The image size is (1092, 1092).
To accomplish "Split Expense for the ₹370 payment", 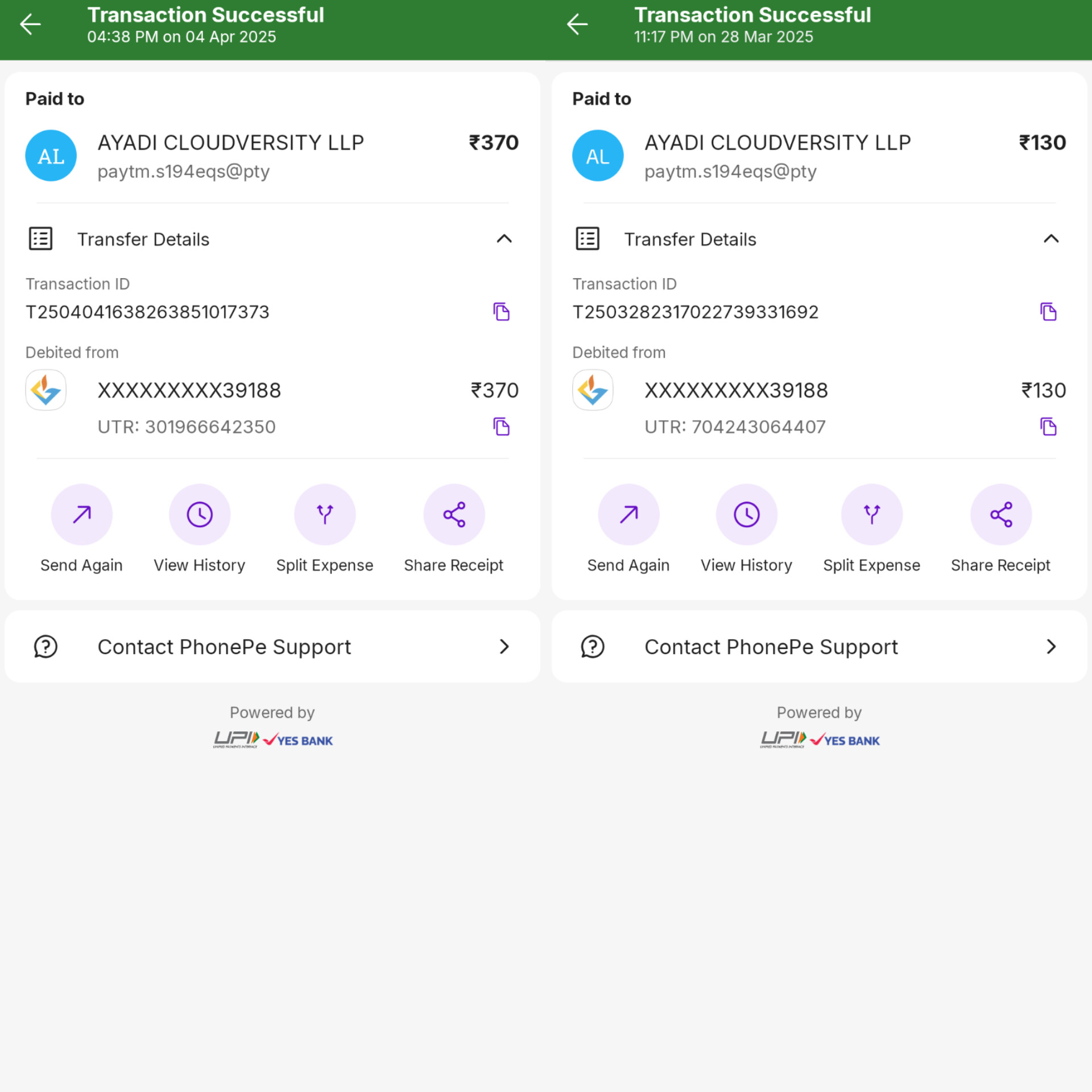I will 325,515.
